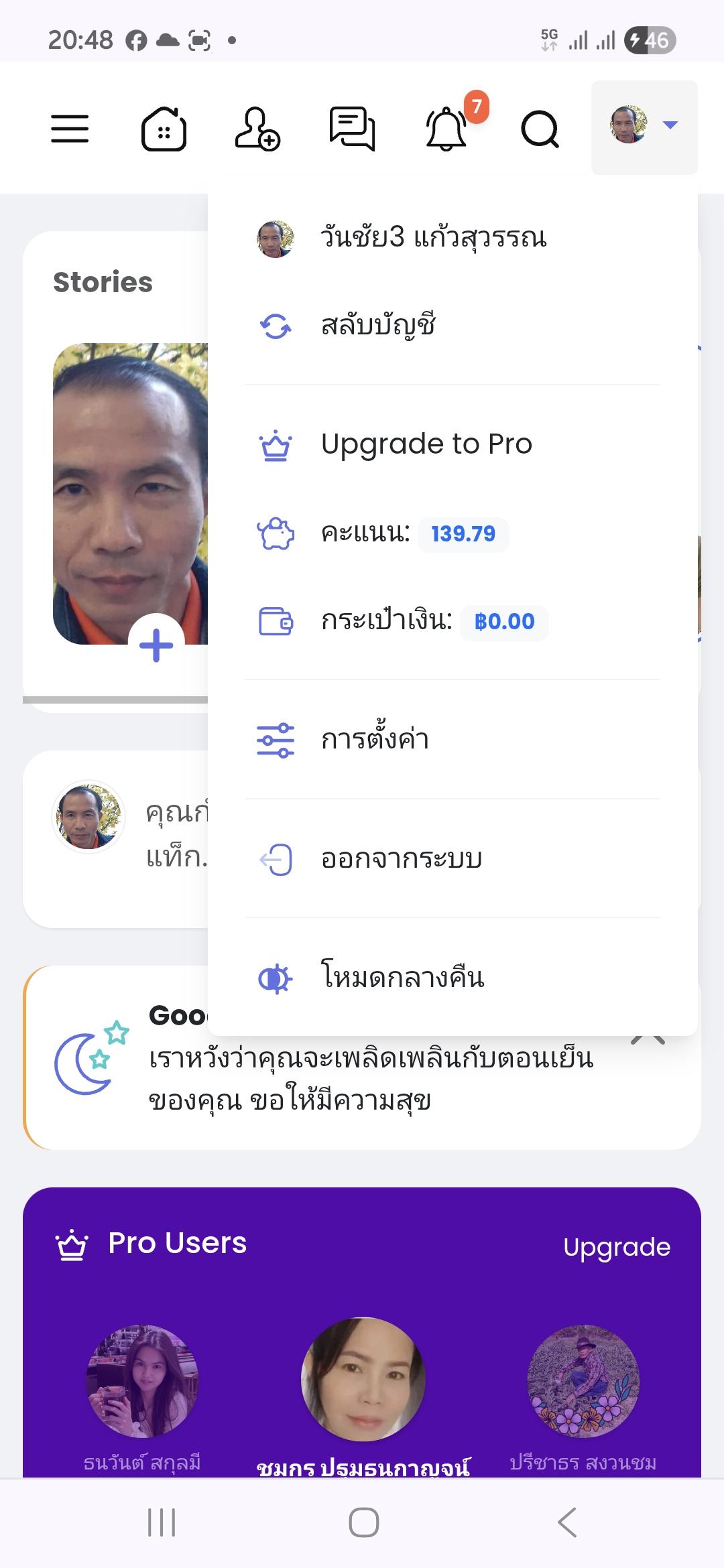This screenshot has width=724, height=1568.
Task: Go to the home feed icon
Action: (164, 128)
